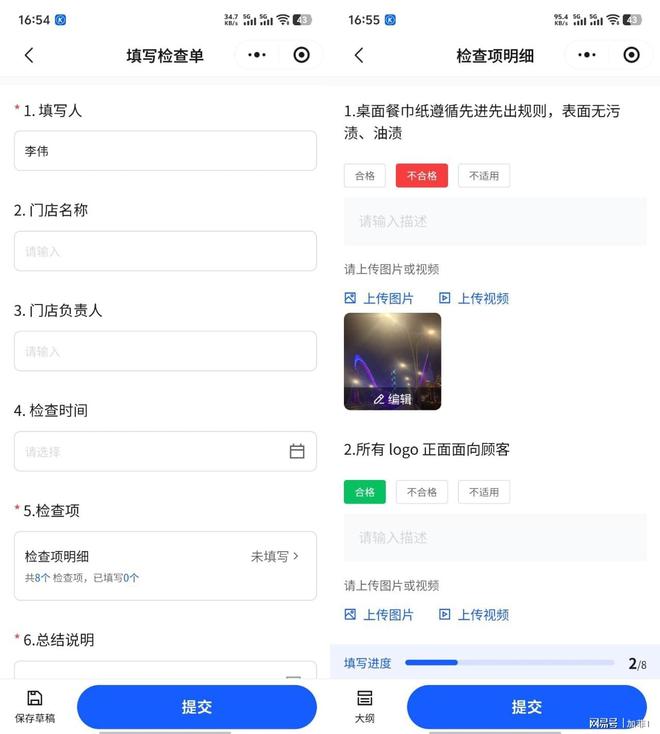Mark item 1 餐巾纸 as 合格

pyautogui.click(x=364, y=176)
